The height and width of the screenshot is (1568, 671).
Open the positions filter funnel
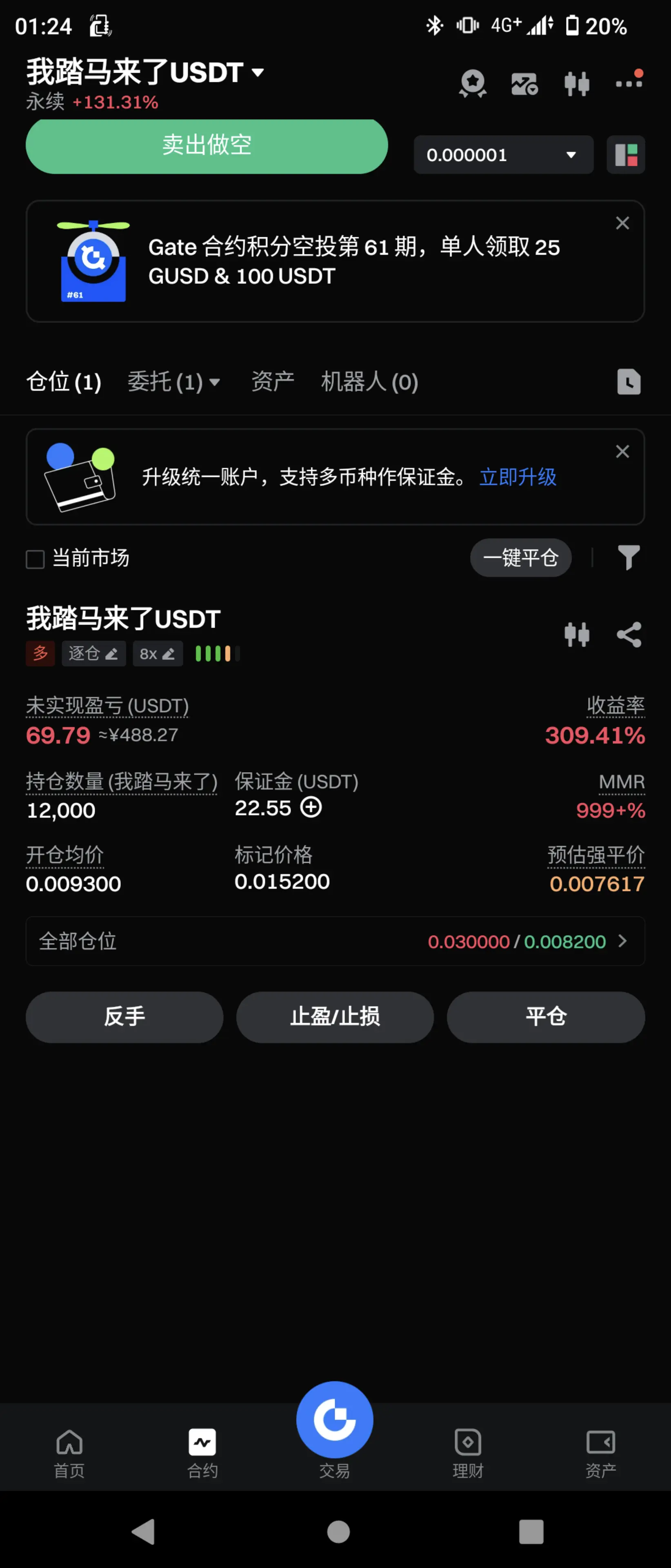point(629,557)
